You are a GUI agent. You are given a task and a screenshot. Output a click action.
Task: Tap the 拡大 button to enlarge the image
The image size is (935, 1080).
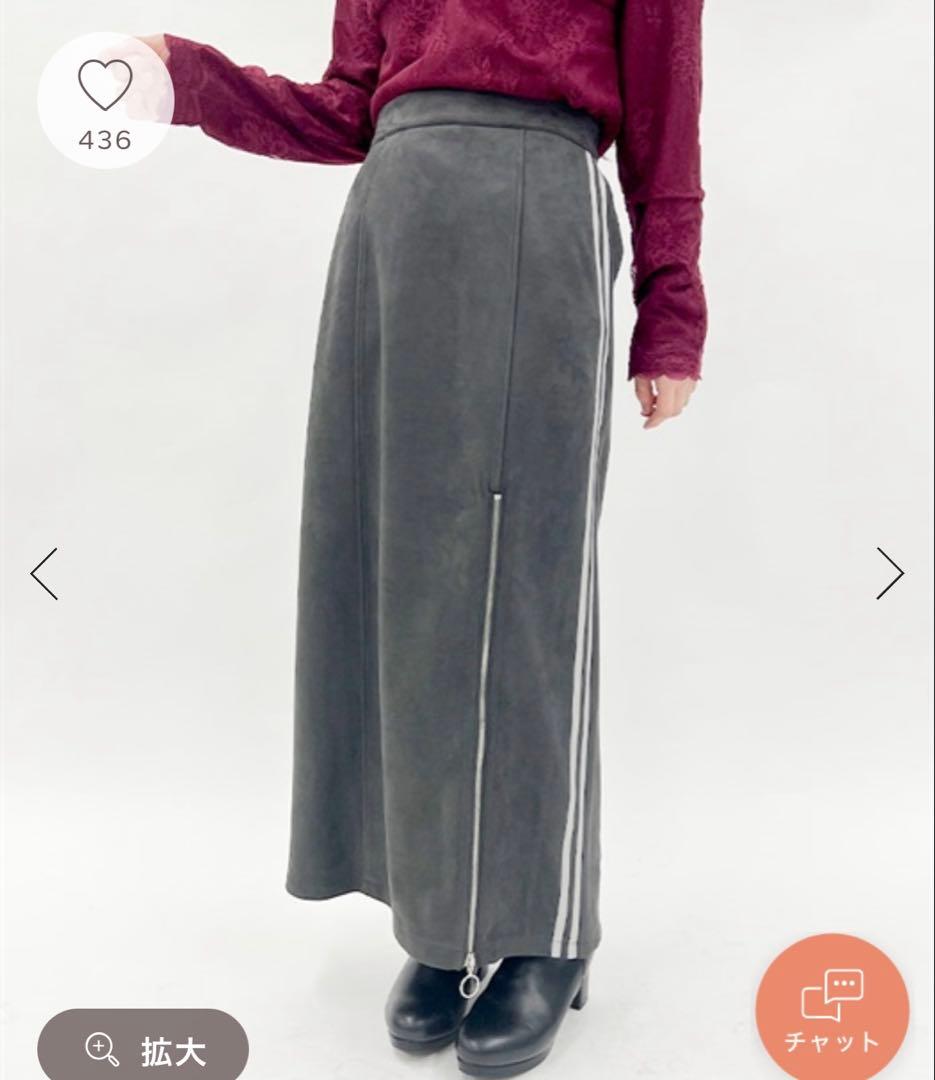pyautogui.click(x=143, y=1050)
